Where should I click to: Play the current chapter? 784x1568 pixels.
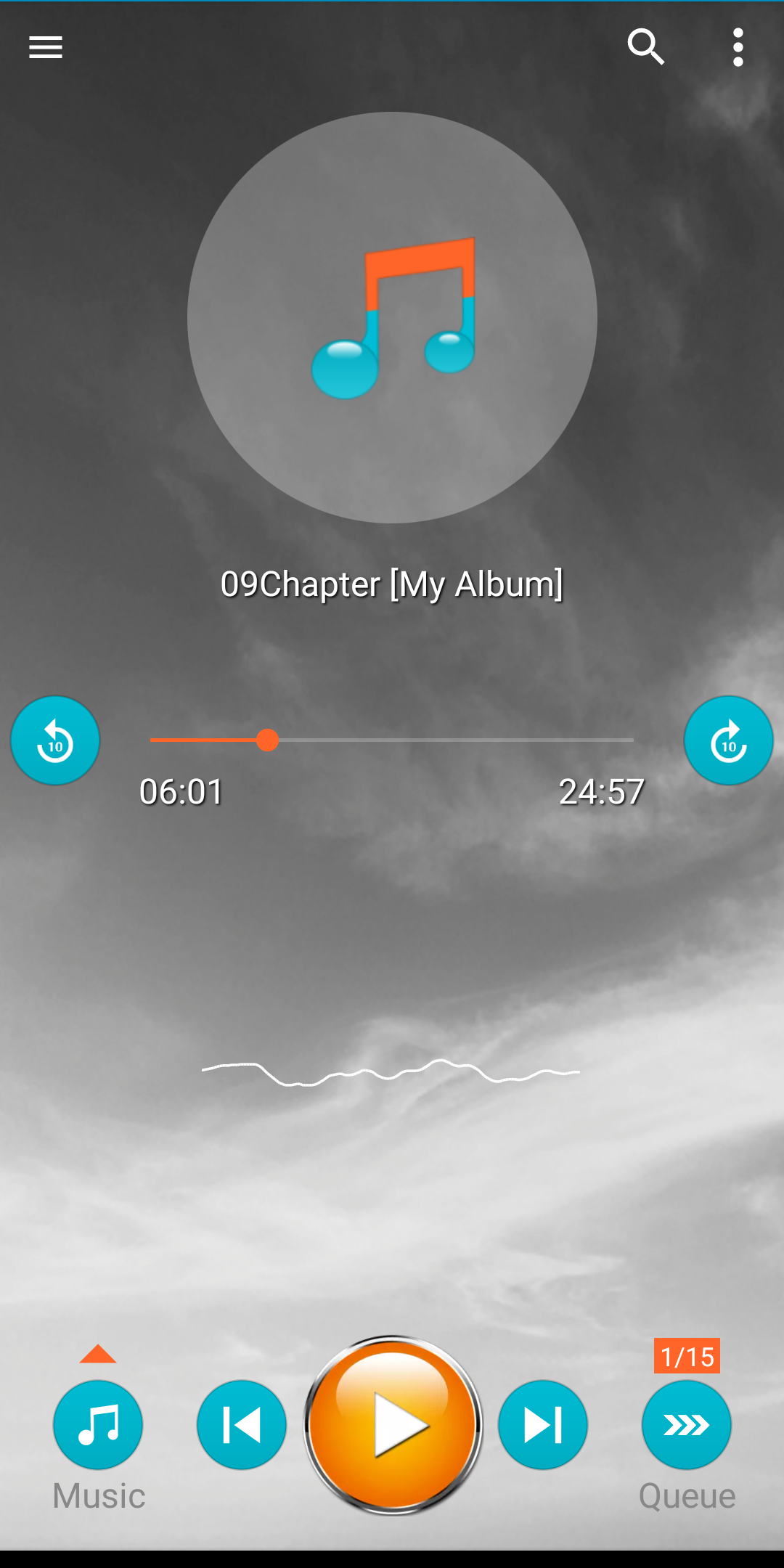tap(392, 1424)
